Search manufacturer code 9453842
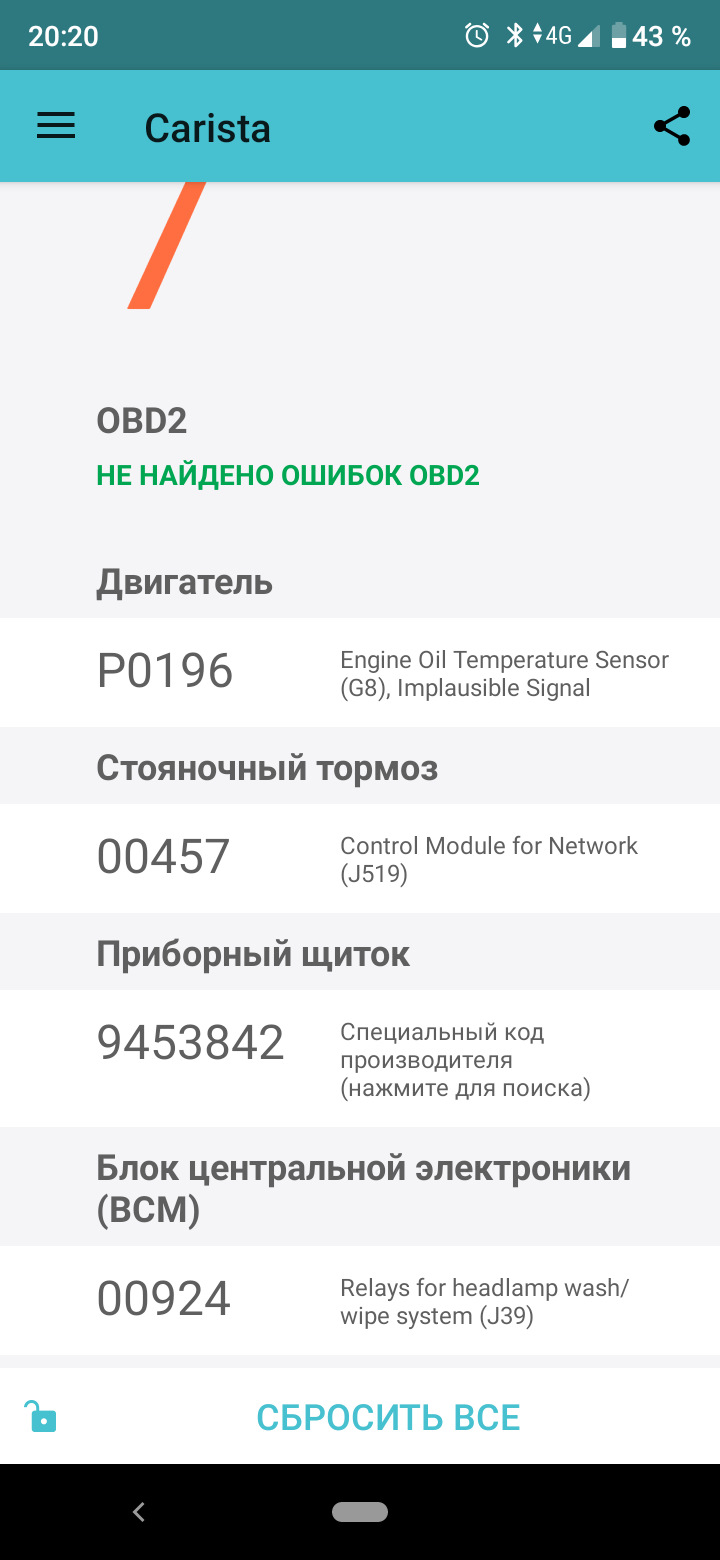This screenshot has width=720, height=1560. (x=360, y=1058)
